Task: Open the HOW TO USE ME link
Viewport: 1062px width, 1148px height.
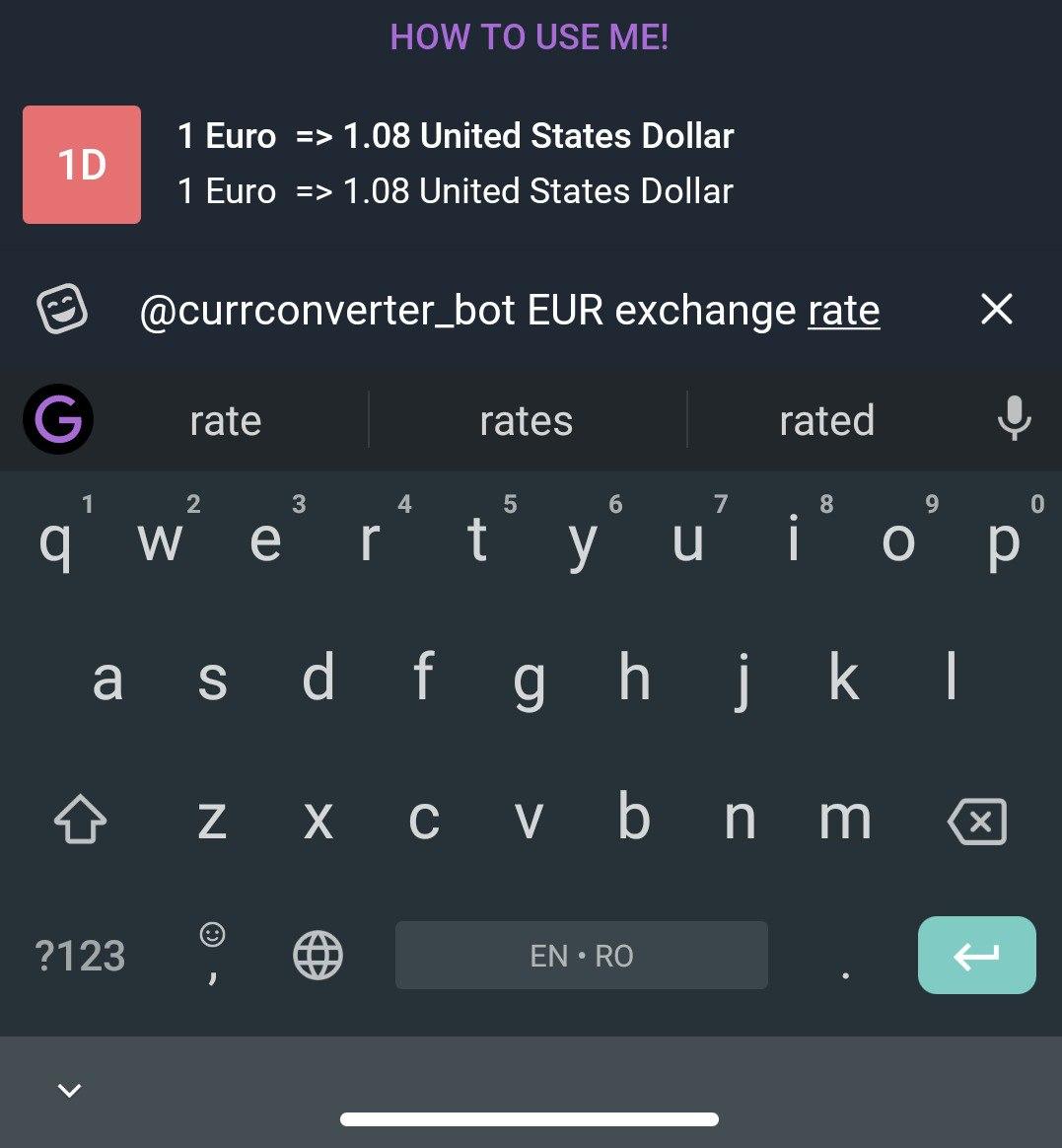Action: coord(531,36)
